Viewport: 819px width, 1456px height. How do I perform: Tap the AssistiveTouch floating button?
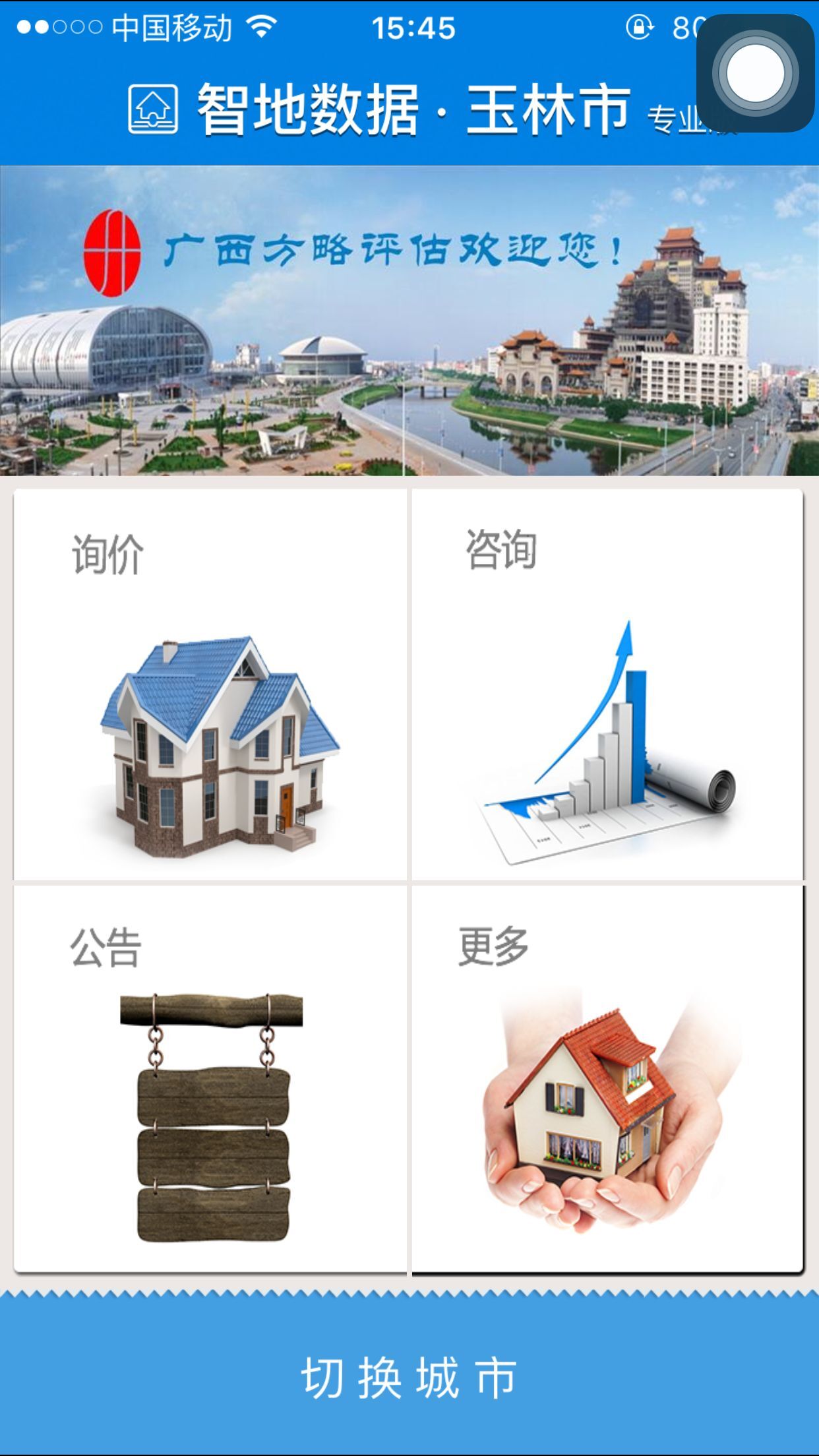tap(755, 73)
